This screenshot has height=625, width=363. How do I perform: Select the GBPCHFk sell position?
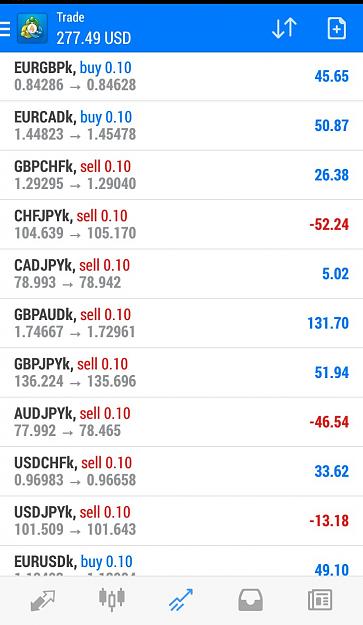pos(181,175)
